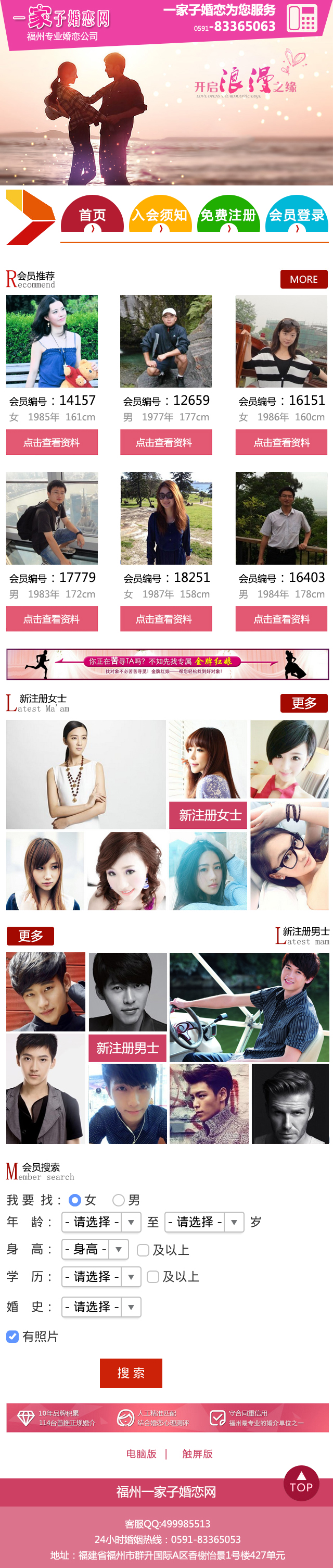
Task: View profile of member 14157
Action: point(52,442)
